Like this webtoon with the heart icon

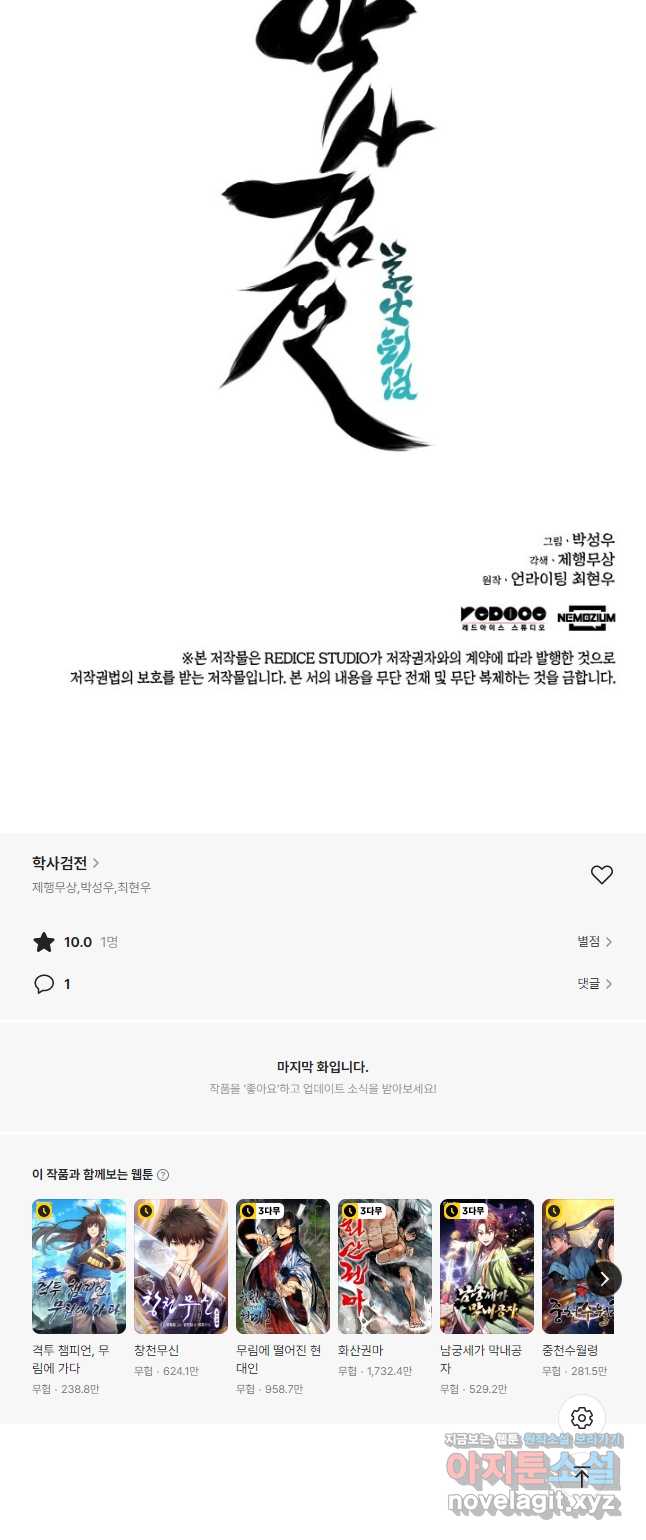(x=601, y=875)
